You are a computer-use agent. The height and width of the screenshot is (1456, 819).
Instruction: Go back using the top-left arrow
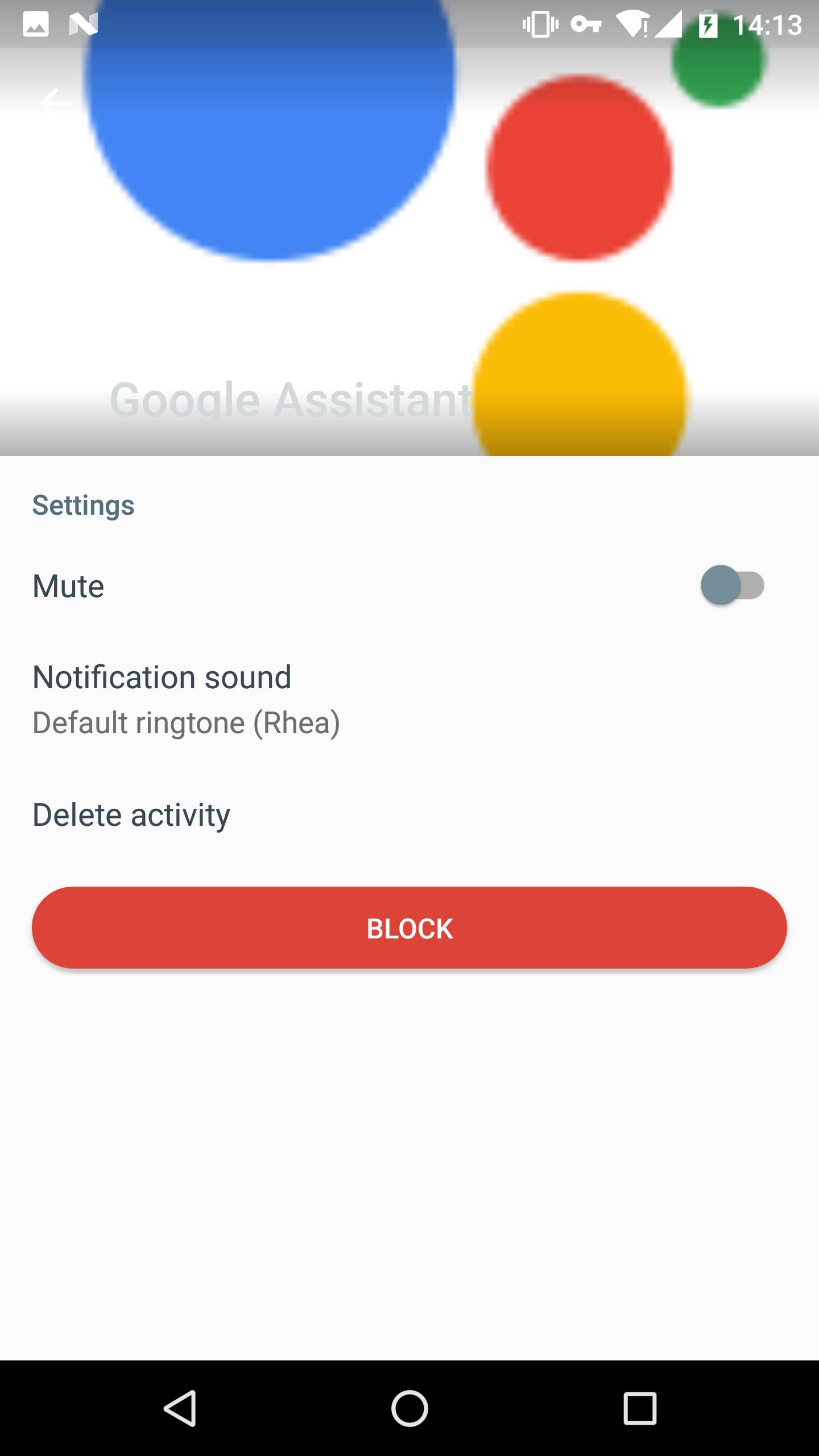(x=56, y=102)
